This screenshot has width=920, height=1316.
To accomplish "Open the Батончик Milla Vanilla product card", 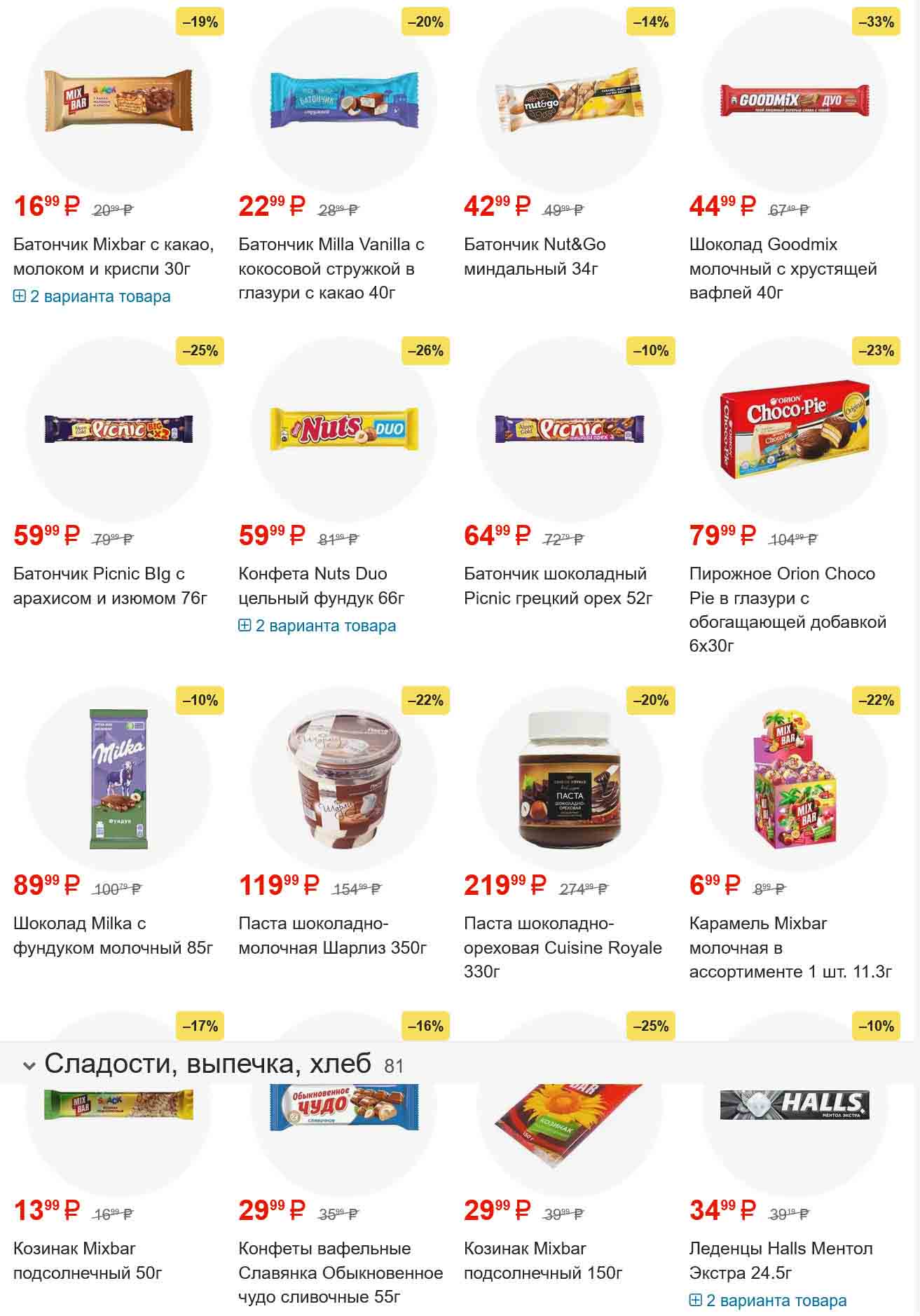I will point(331,268).
